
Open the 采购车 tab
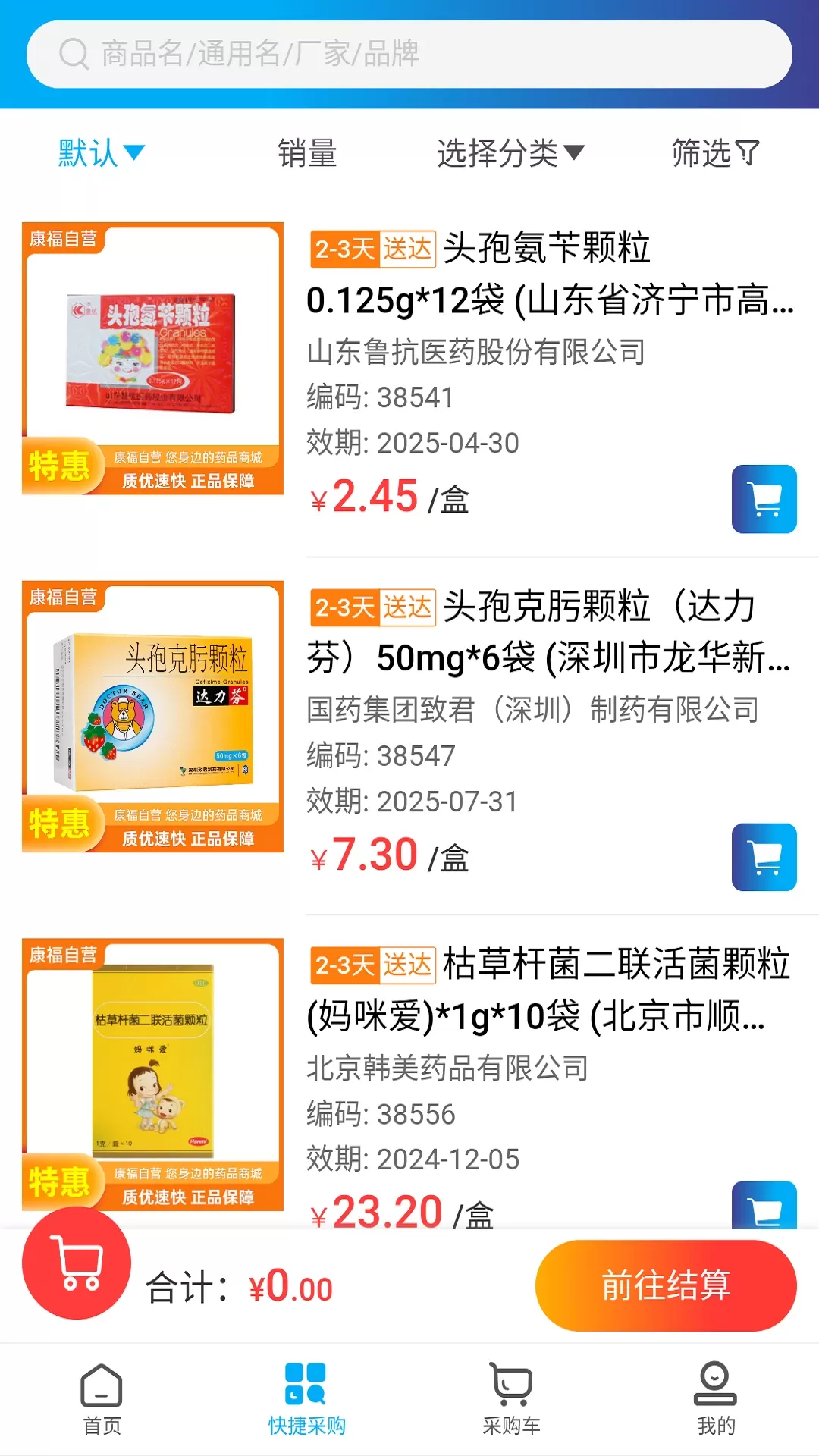tap(511, 1399)
